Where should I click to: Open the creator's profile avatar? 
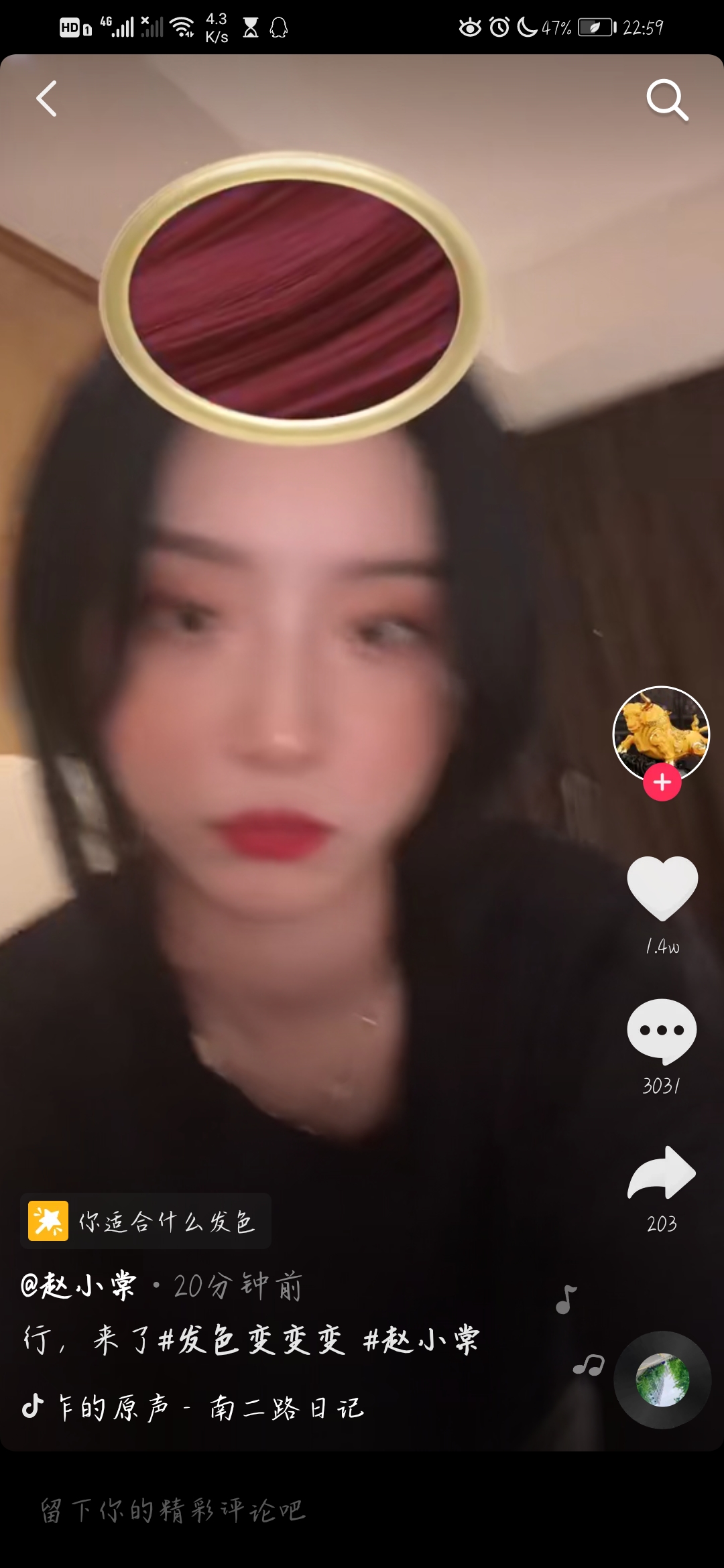[661, 733]
